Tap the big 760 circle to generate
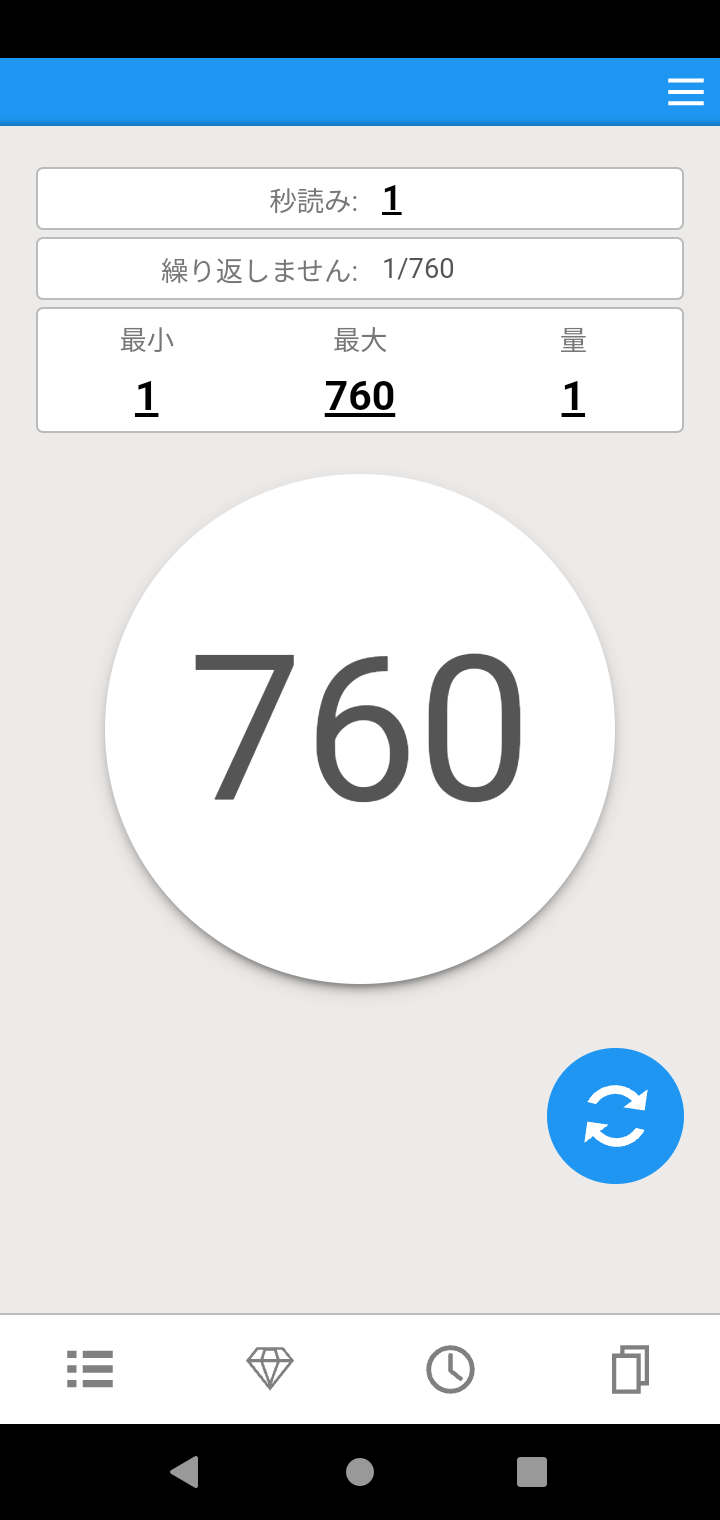The image size is (720, 1520). point(360,729)
